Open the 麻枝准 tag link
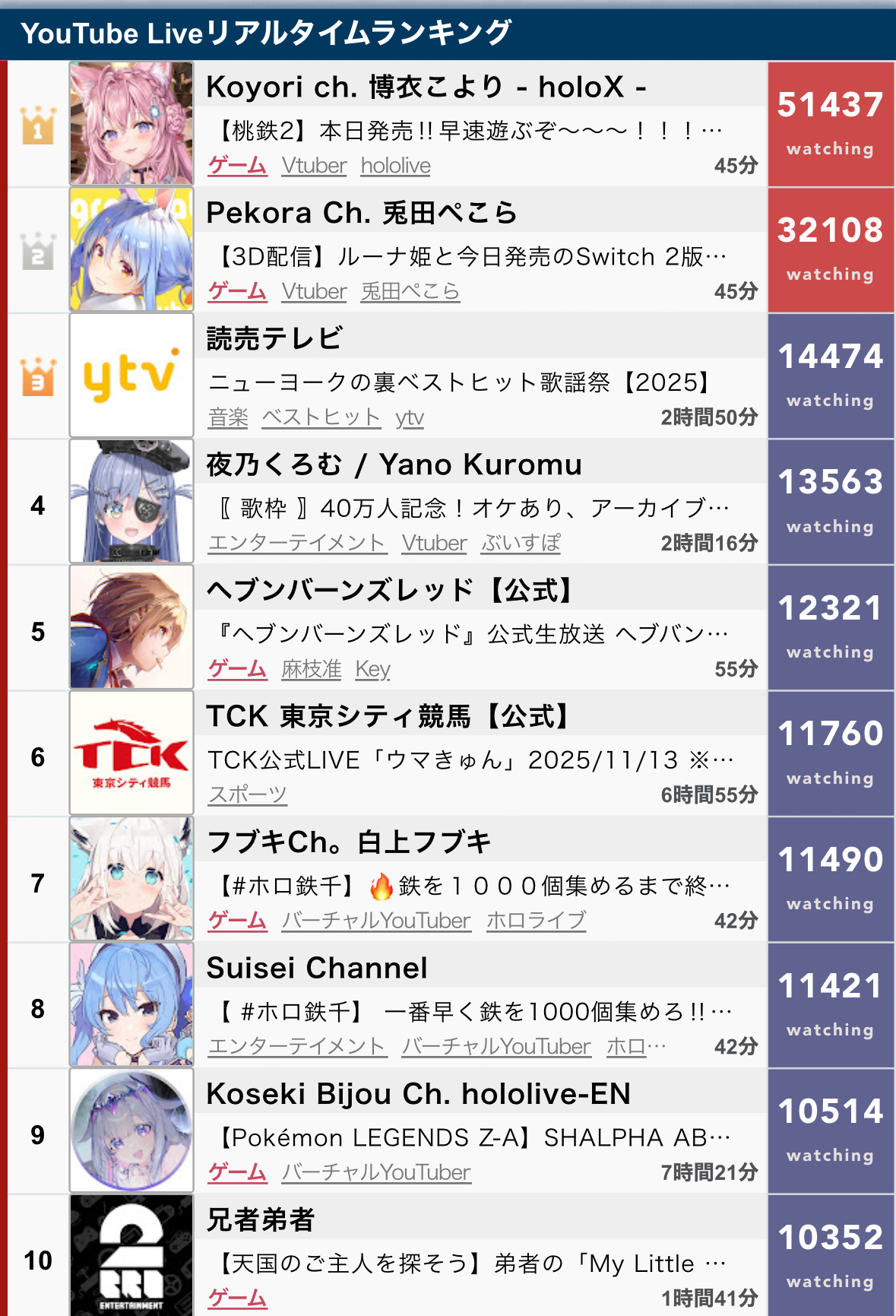 pos(311,669)
